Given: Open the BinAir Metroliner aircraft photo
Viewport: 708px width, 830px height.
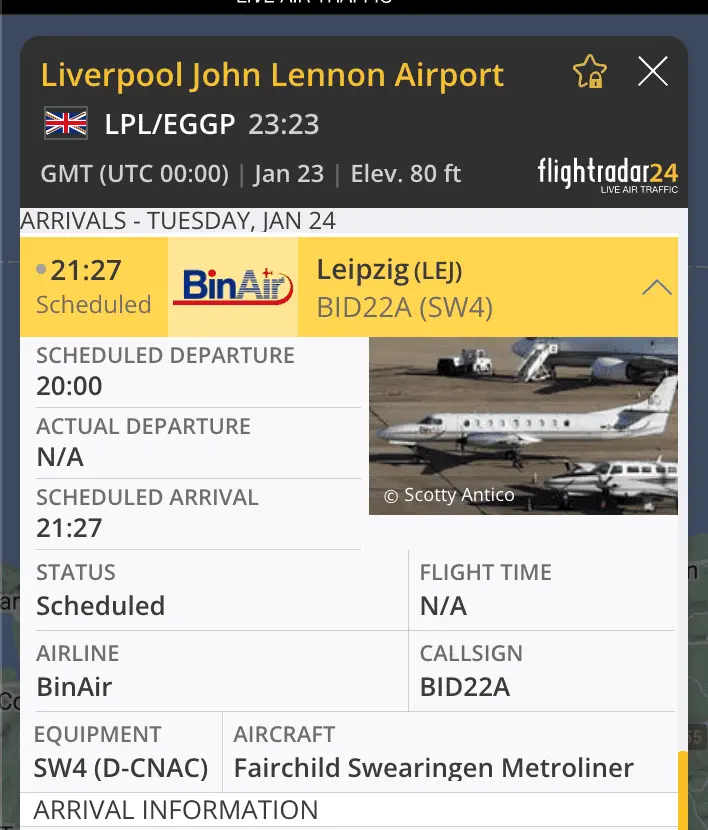Looking at the screenshot, I should (x=523, y=426).
